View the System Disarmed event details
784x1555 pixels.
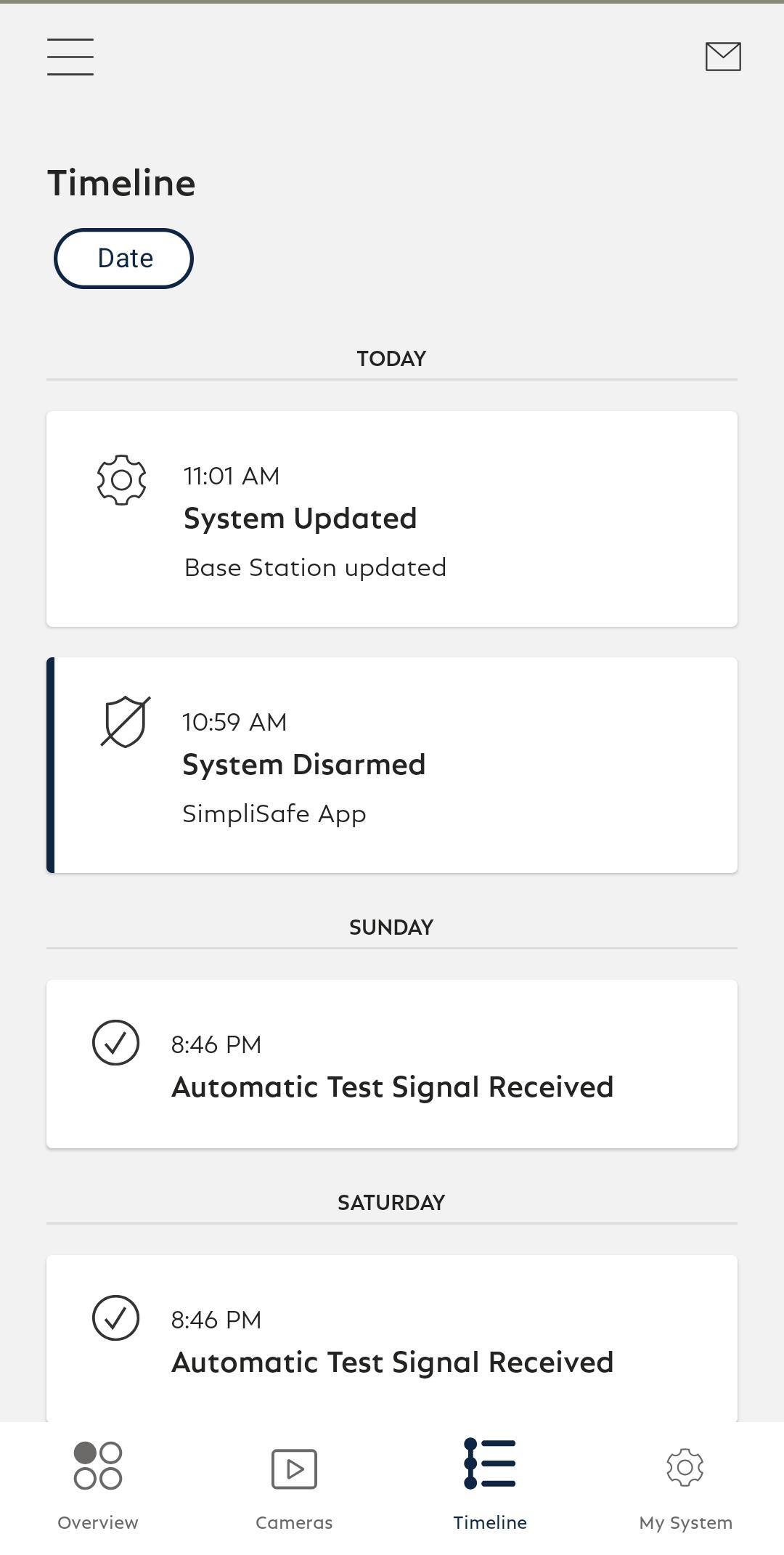392,765
